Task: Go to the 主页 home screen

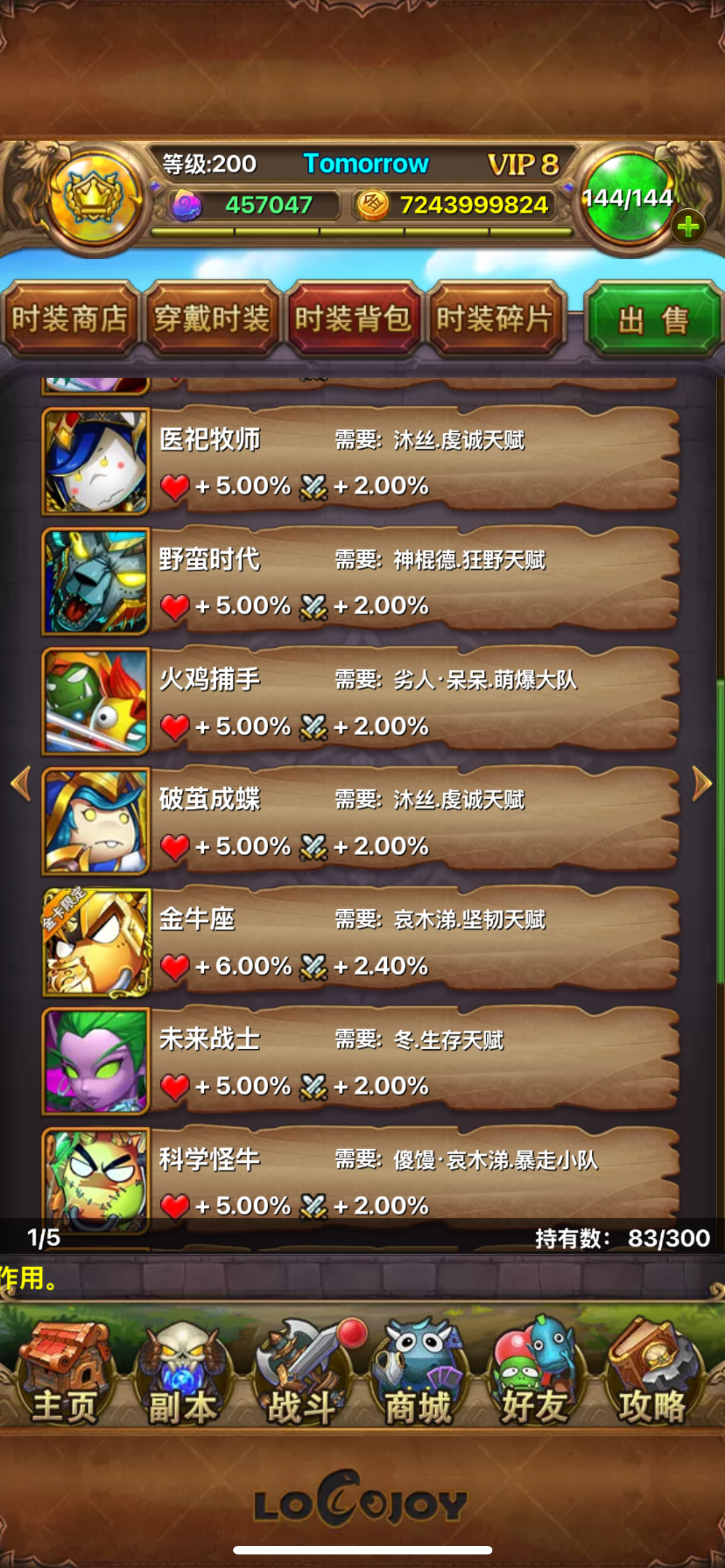Action: (64, 1373)
